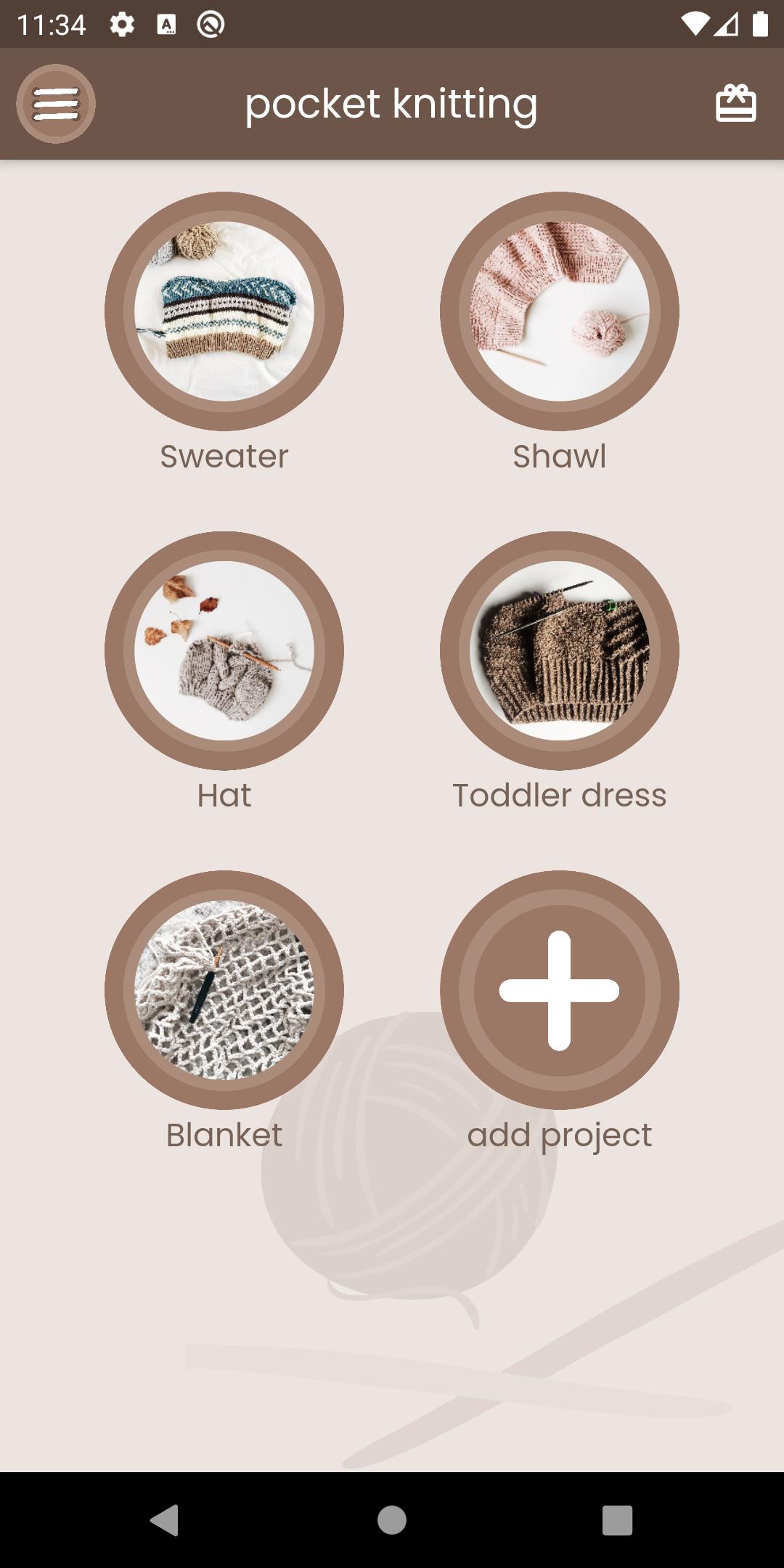Go back using the system back button
Viewport: 784px width, 1568px height.
pos(165,1520)
